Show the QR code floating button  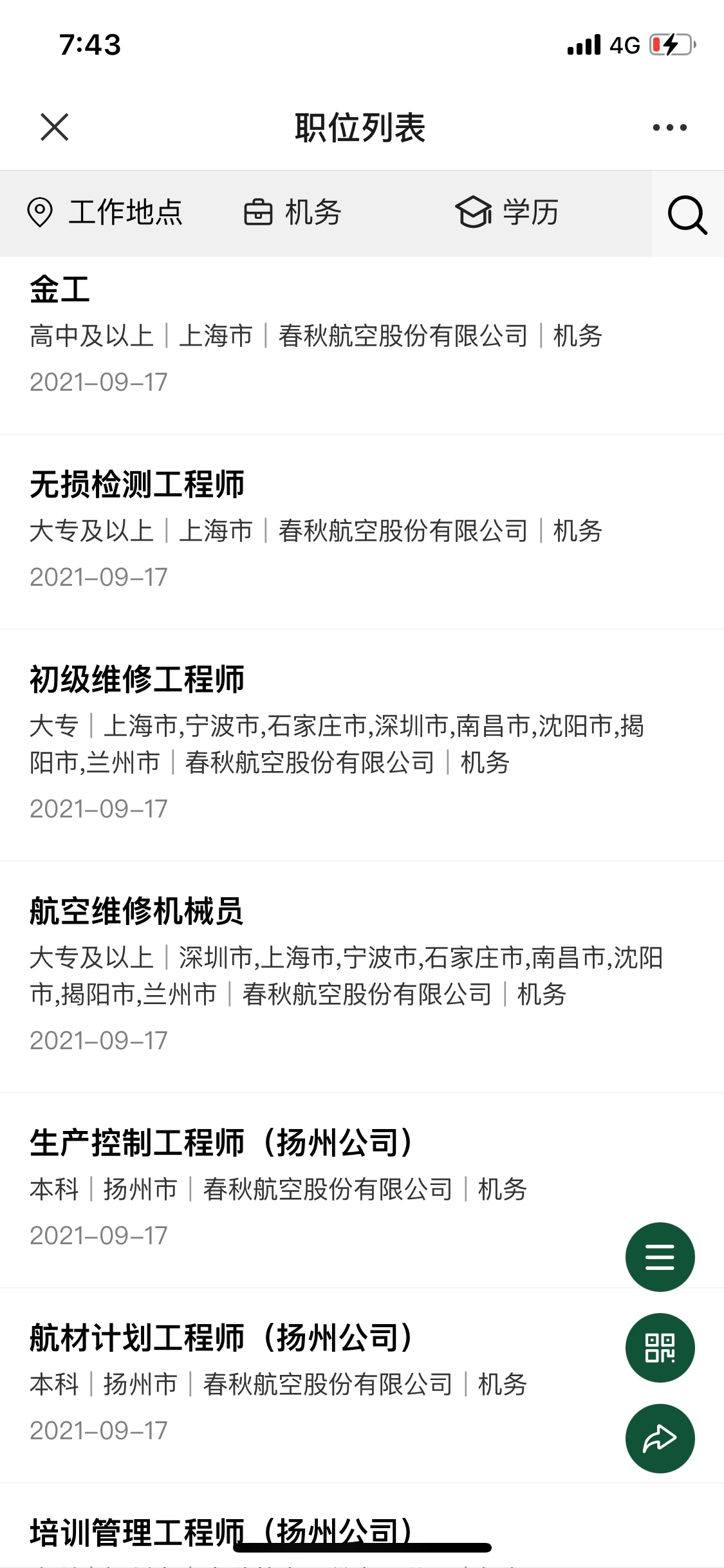[660, 1347]
